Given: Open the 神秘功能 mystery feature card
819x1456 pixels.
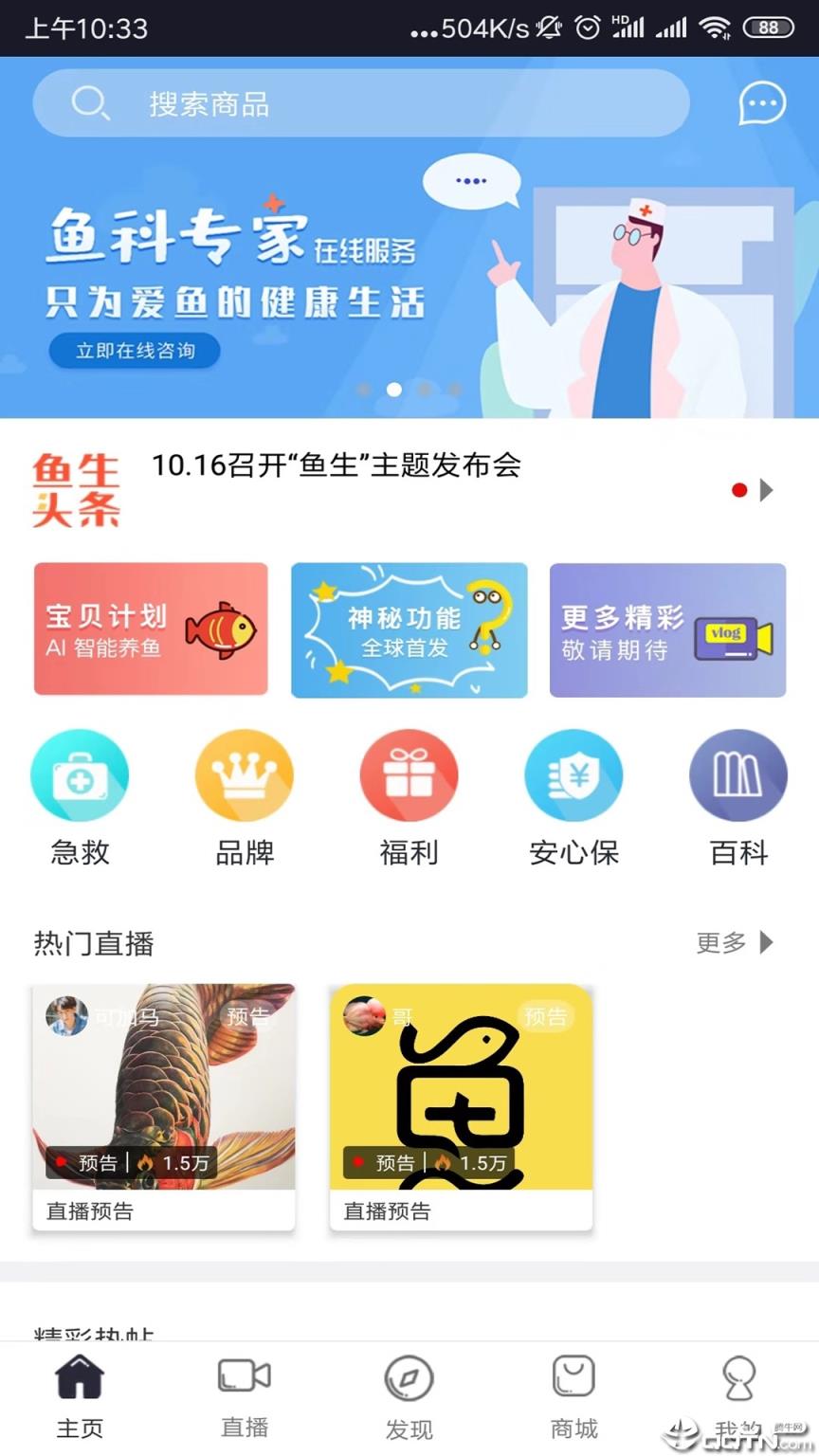Looking at the screenshot, I should tap(409, 628).
